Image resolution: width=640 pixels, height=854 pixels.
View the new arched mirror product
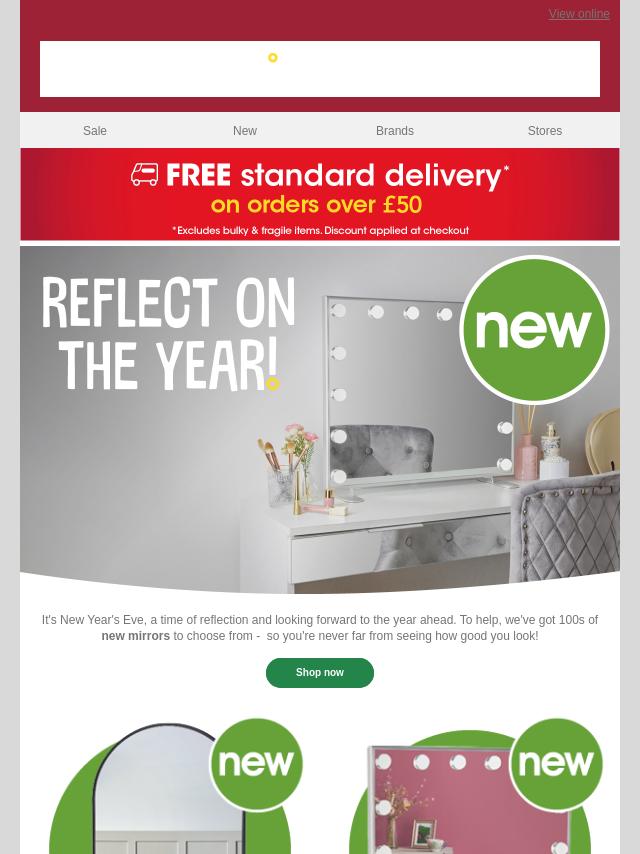pos(170,790)
